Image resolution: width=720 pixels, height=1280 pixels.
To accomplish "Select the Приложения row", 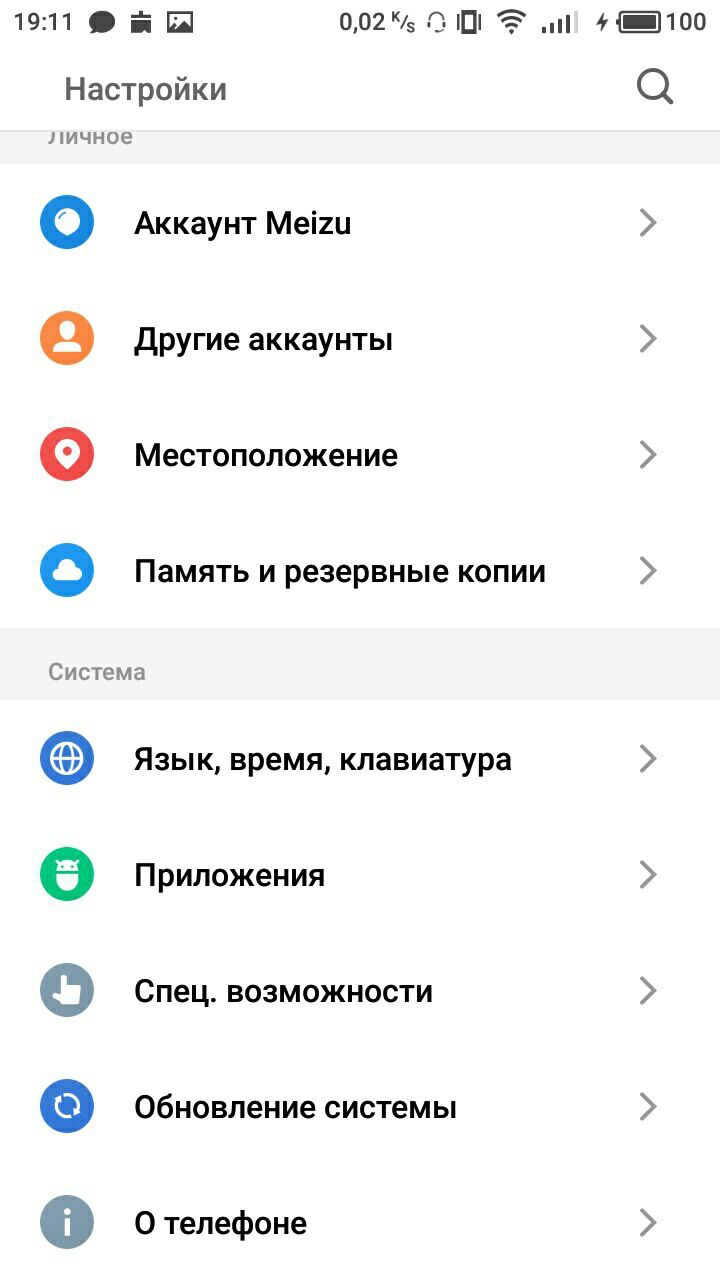I will 360,875.
